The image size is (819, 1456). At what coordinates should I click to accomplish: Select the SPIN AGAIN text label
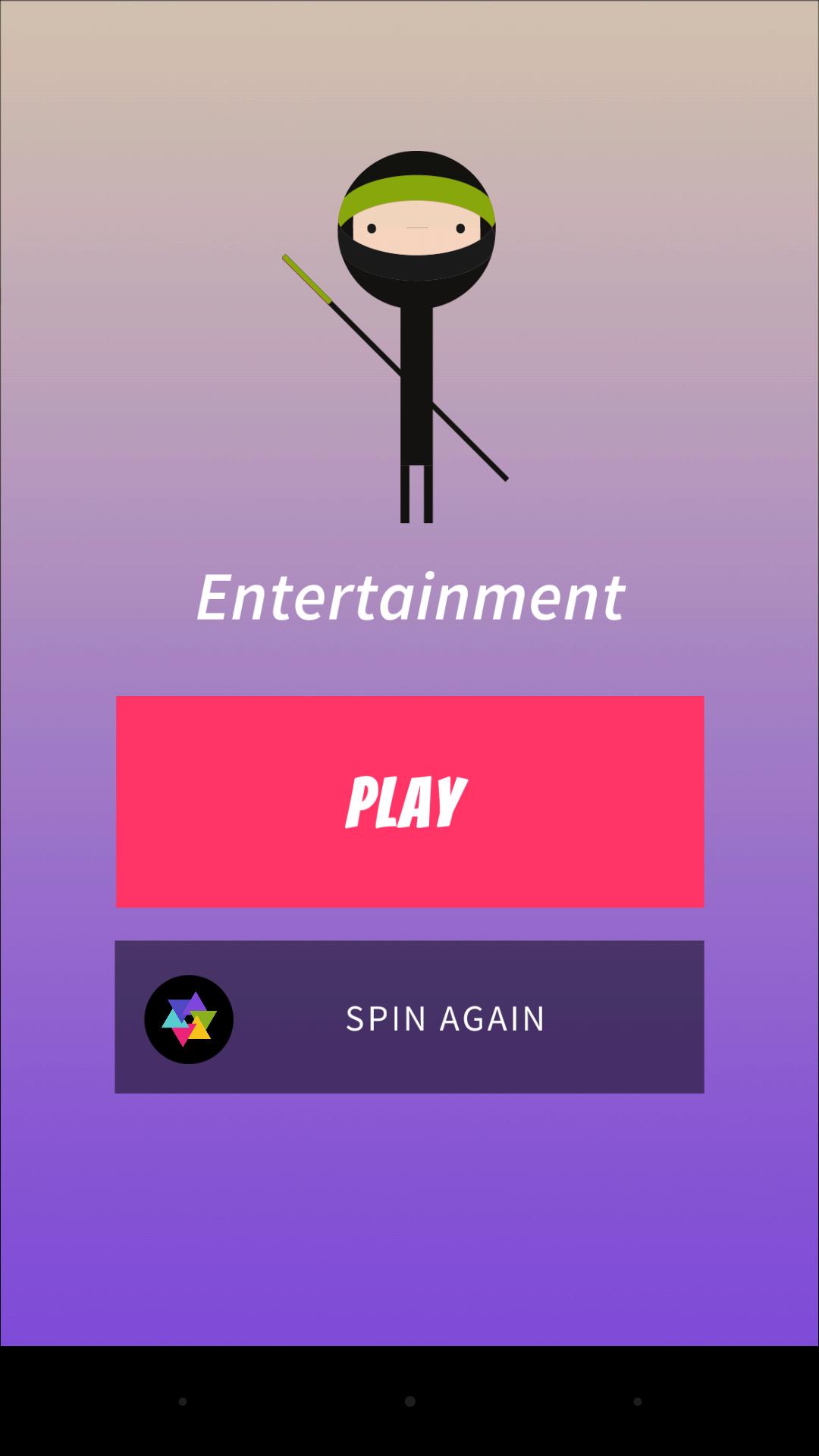[446, 1018]
